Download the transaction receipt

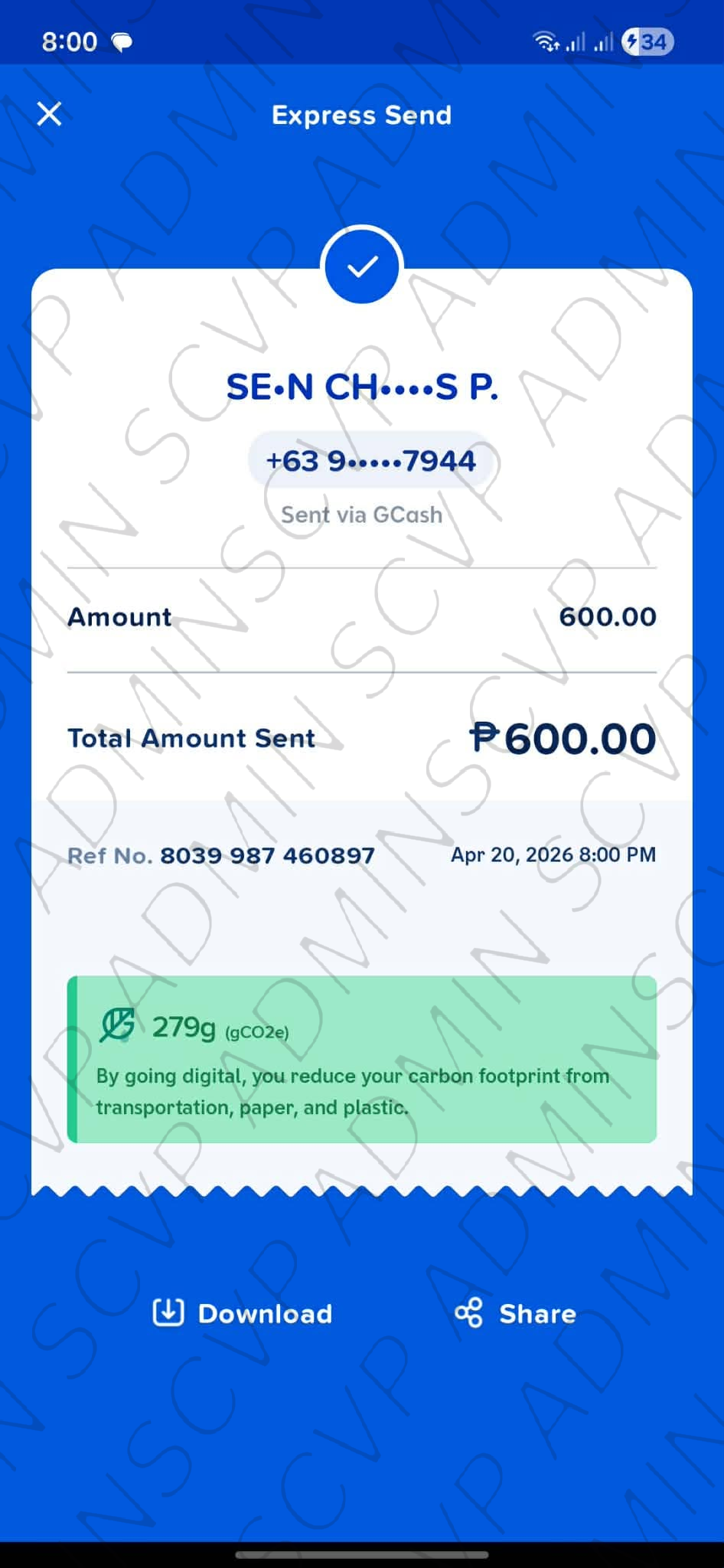coord(243,1313)
